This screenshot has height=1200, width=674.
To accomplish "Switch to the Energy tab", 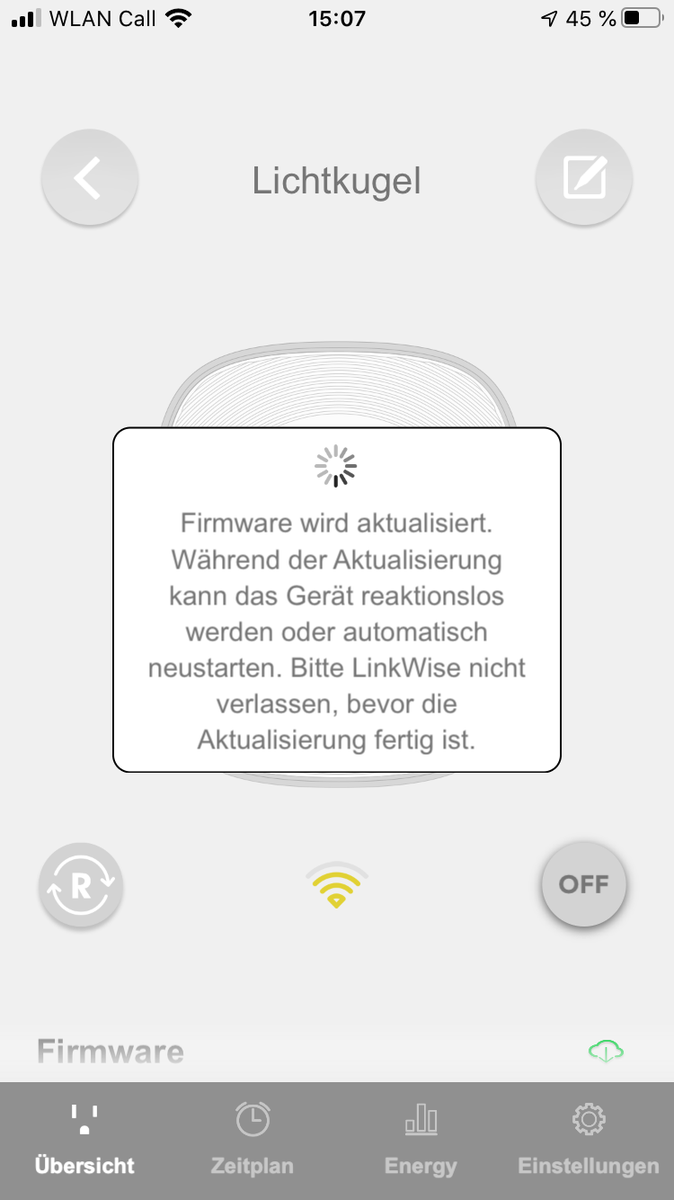I will coord(420,1141).
